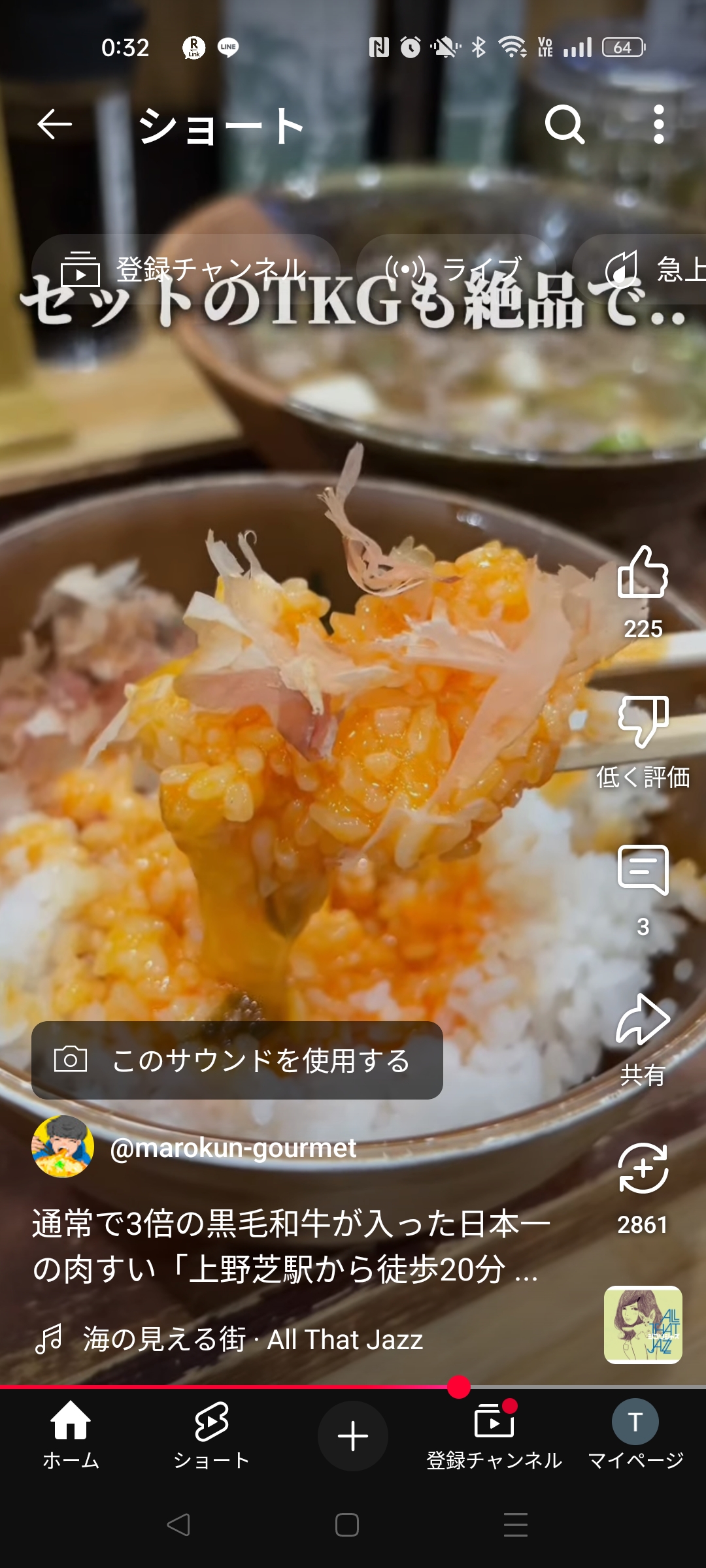Expand the video description text
This screenshot has height=1568, width=706.
click(291, 1246)
